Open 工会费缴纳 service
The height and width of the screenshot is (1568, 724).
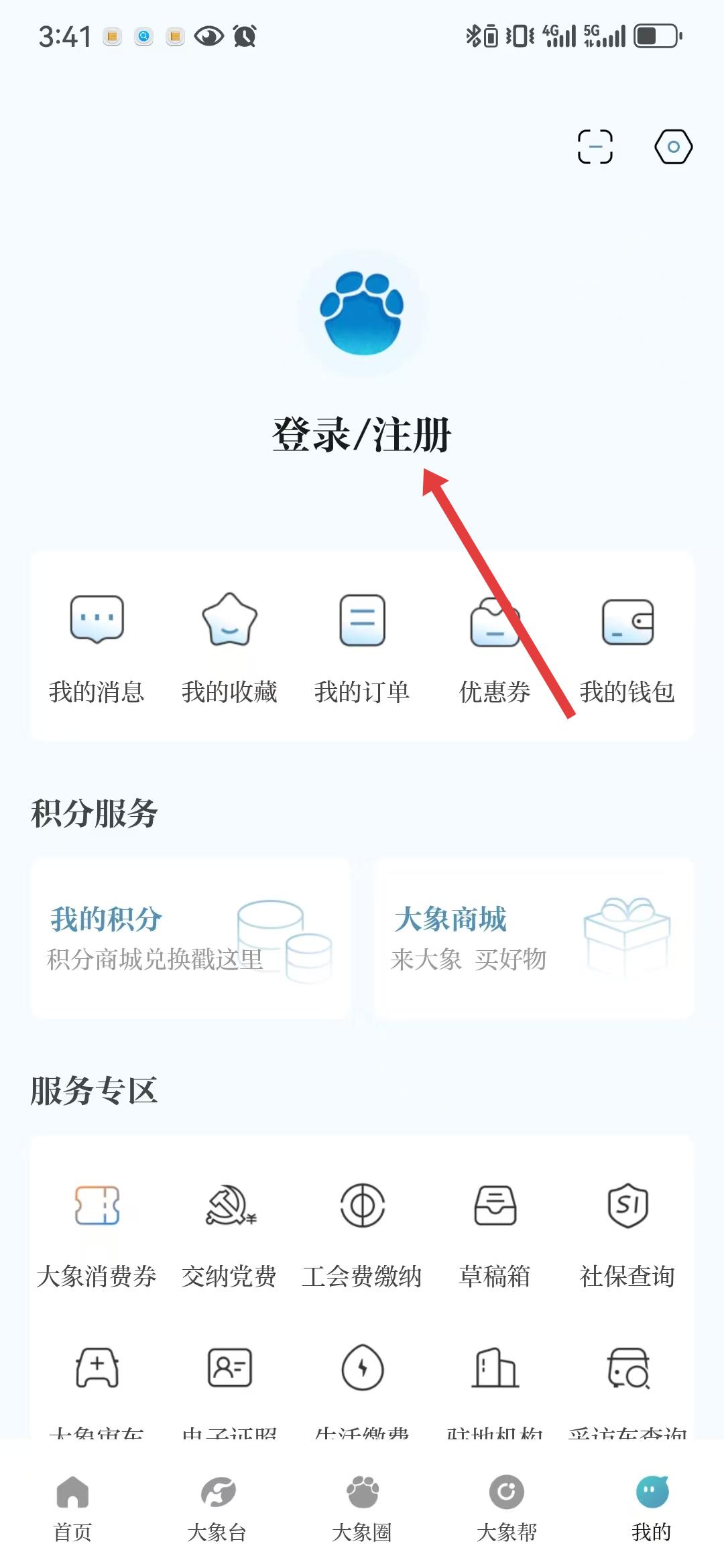click(362, 1234)
